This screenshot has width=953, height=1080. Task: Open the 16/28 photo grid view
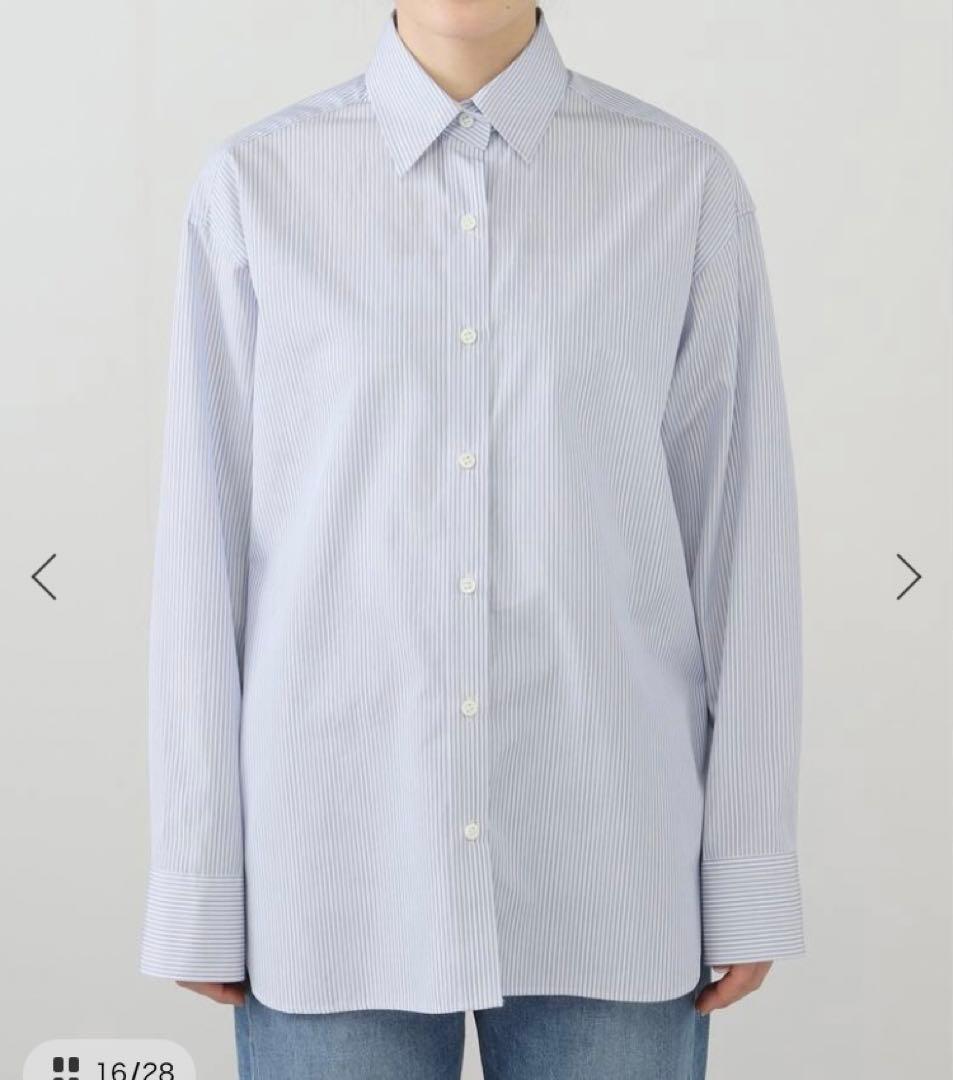(x=110, y=1066)
